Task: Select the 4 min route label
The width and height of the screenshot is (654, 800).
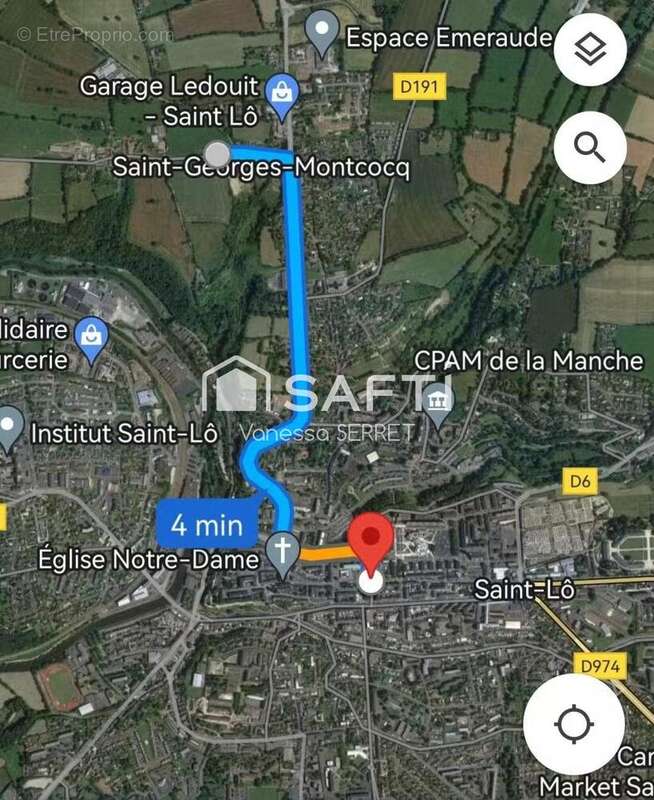Action: click(207, 523)
